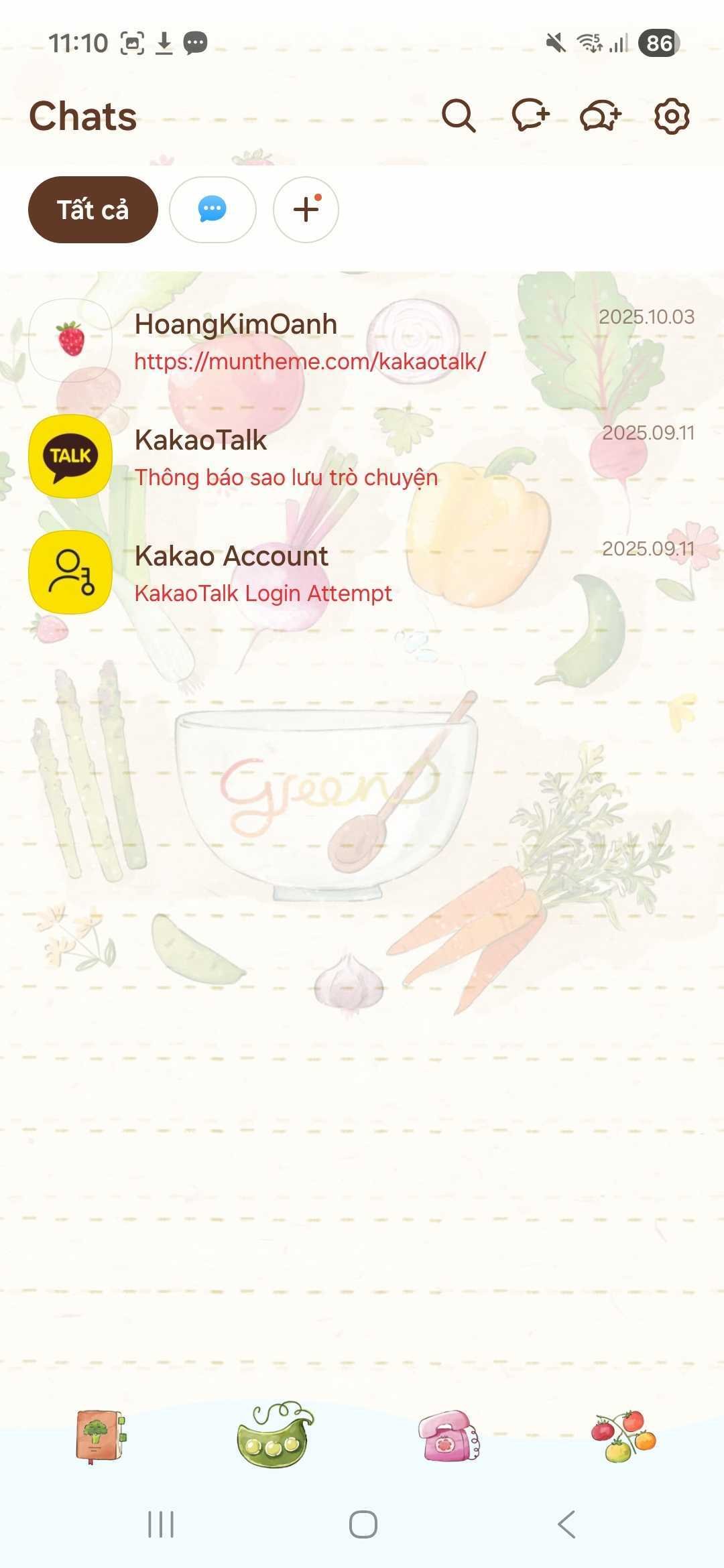Open the chat with HoangKimOanh
This screenshot has height=1568, width=724.
[362, 340]
